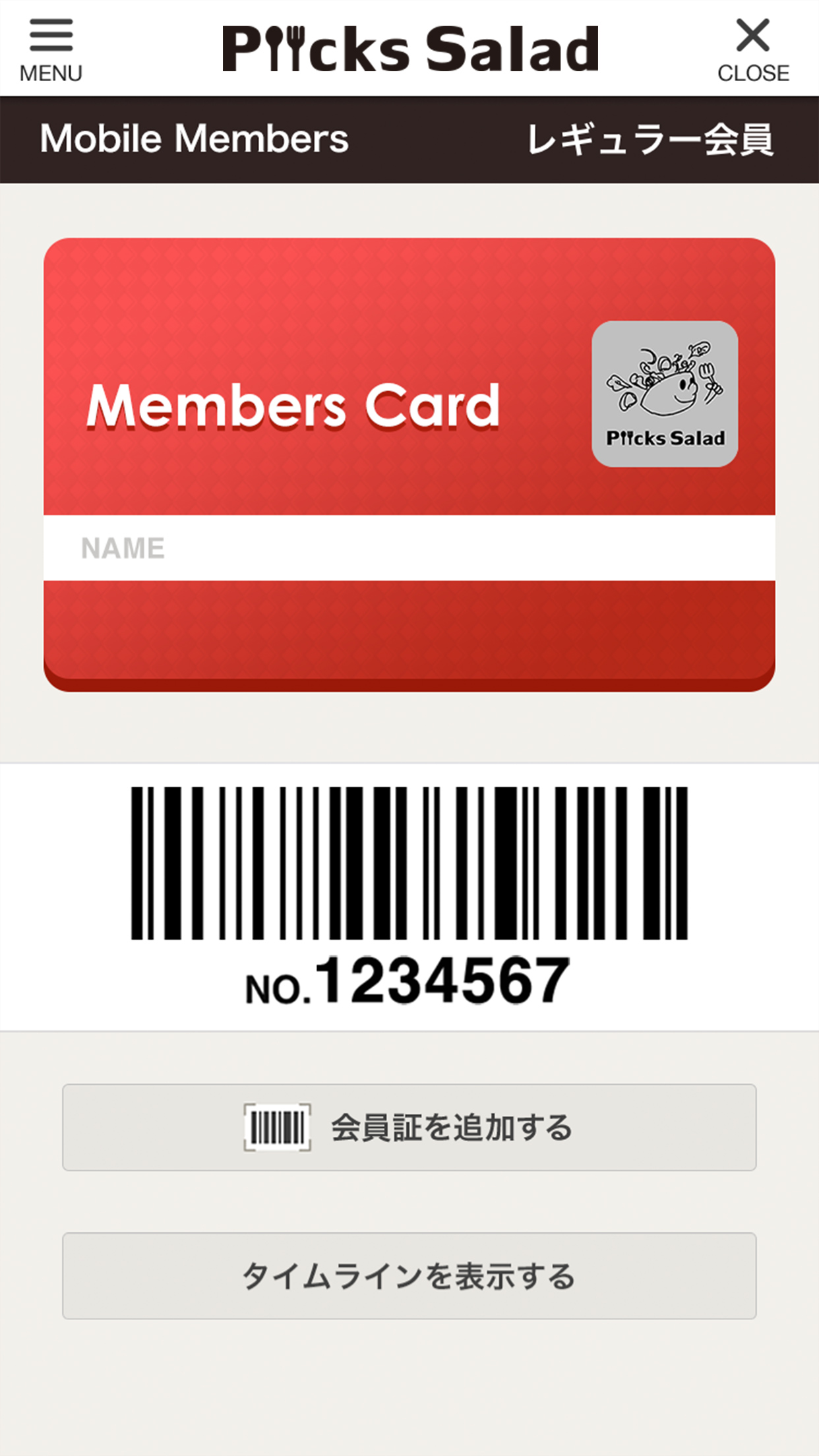Show the timeline with タイムラインを表示する
This screenshot has height=1456, width=819.
(409, 1276)
